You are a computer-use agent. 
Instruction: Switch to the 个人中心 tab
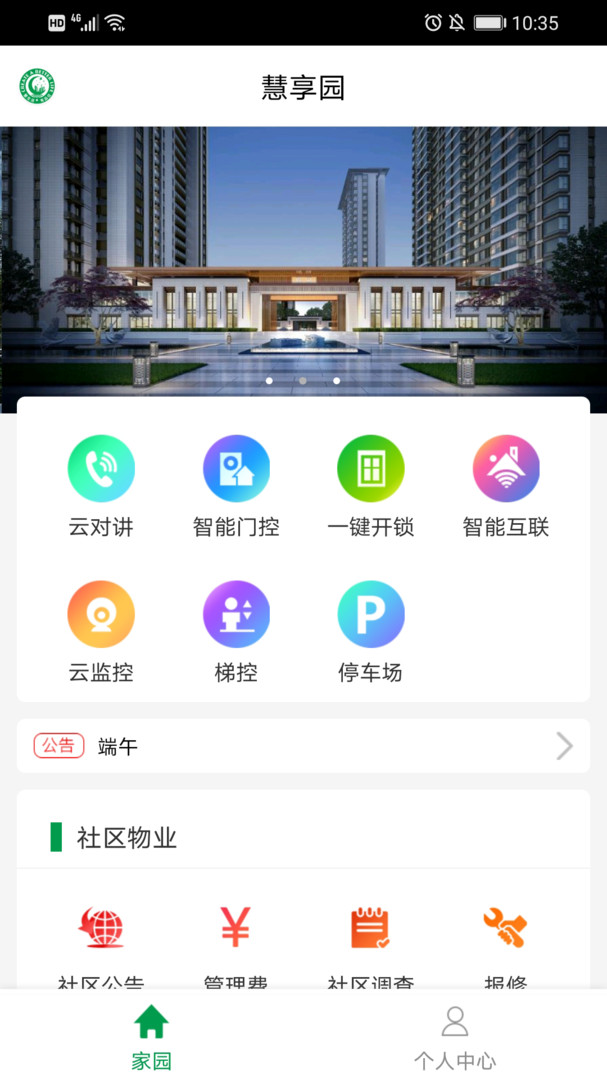click(x=455, y=1037)
